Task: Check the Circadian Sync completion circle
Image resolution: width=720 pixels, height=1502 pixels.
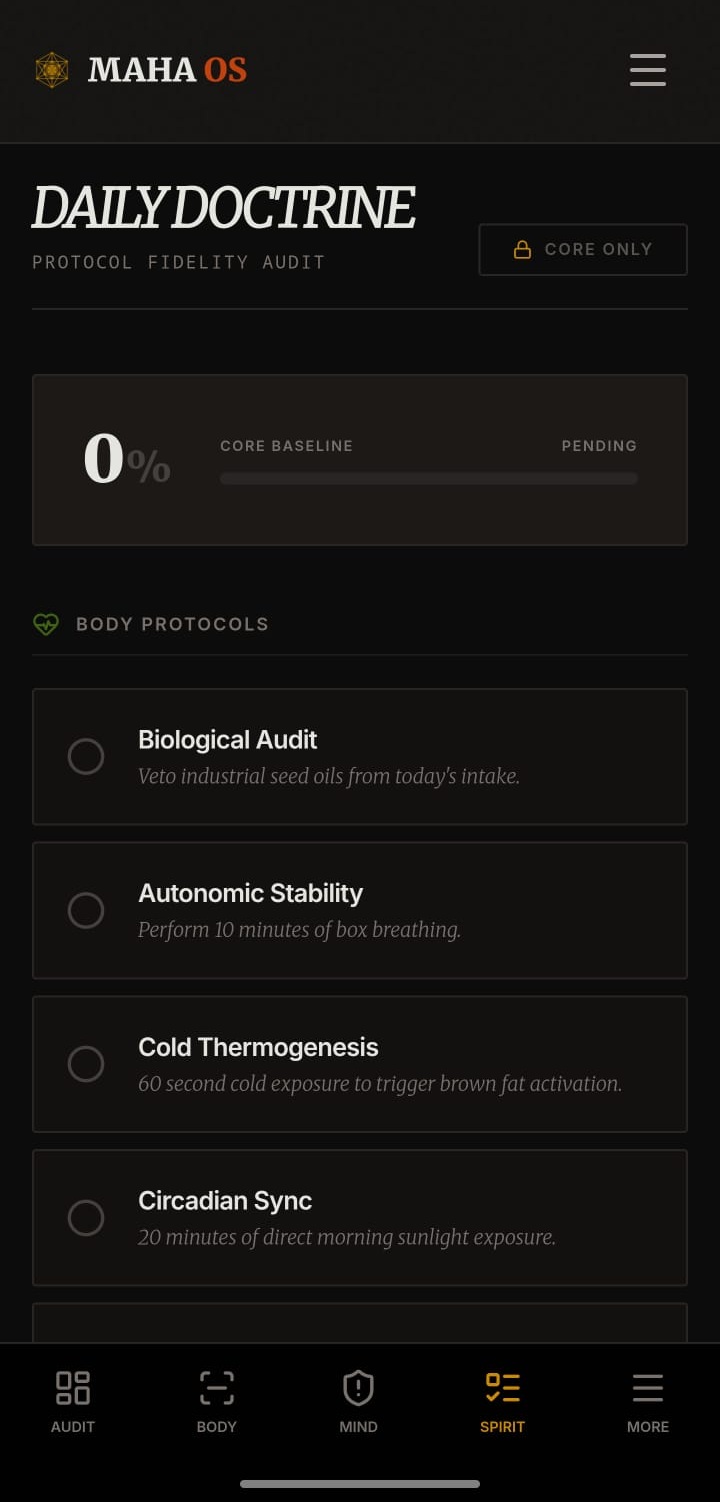Action: click(x=86, y=1218)
